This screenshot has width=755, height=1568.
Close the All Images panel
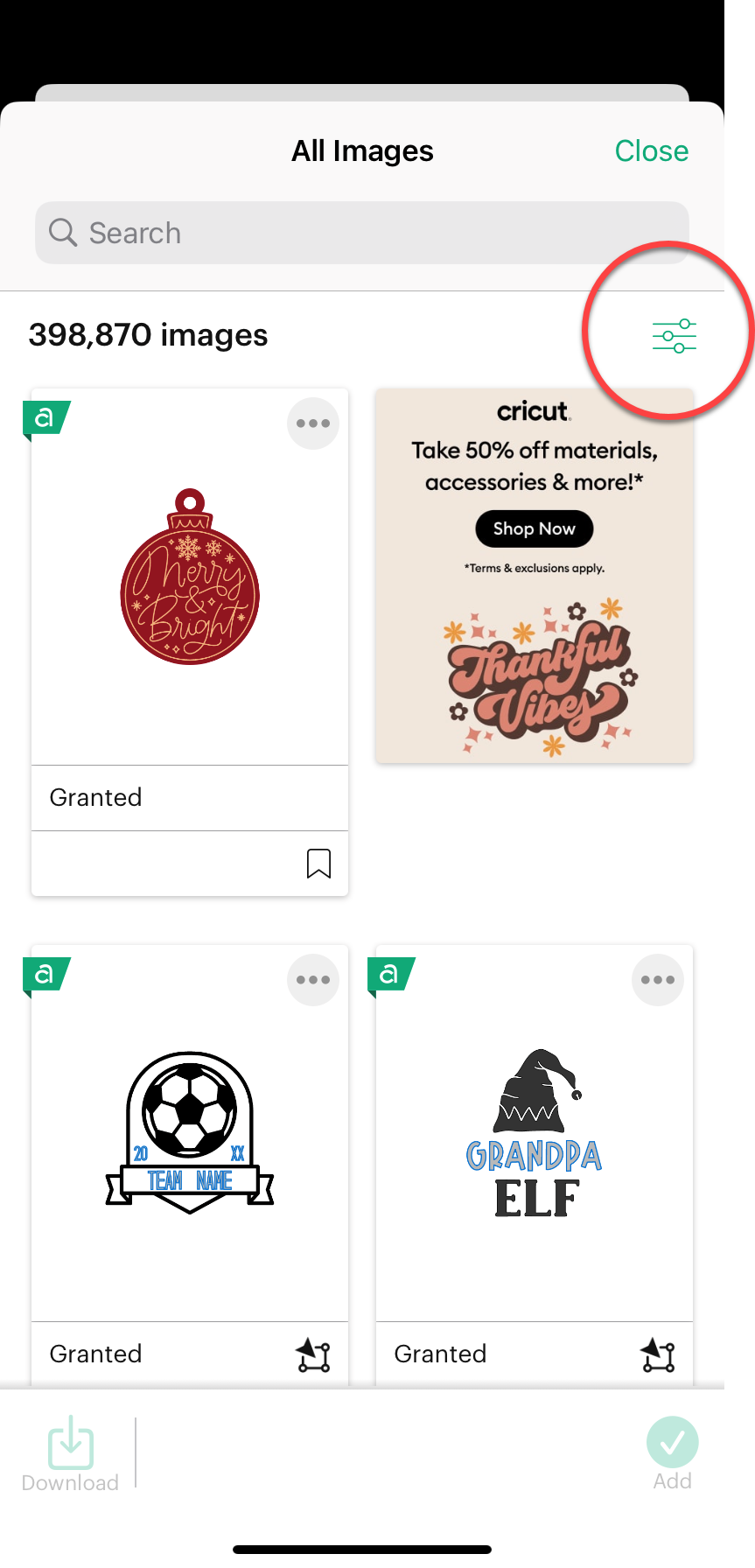point(651,150)
